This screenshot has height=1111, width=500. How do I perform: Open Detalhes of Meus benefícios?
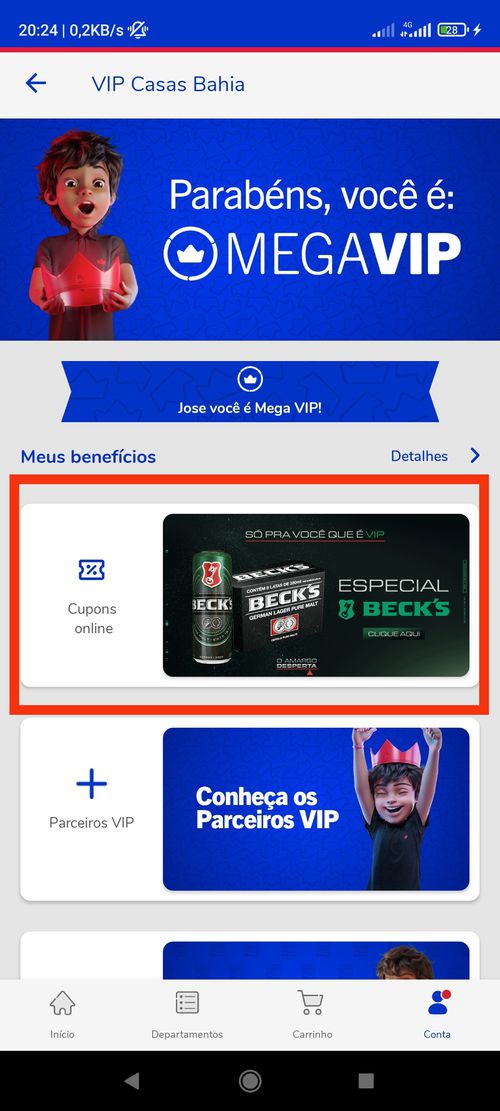[x=436, y=456]
